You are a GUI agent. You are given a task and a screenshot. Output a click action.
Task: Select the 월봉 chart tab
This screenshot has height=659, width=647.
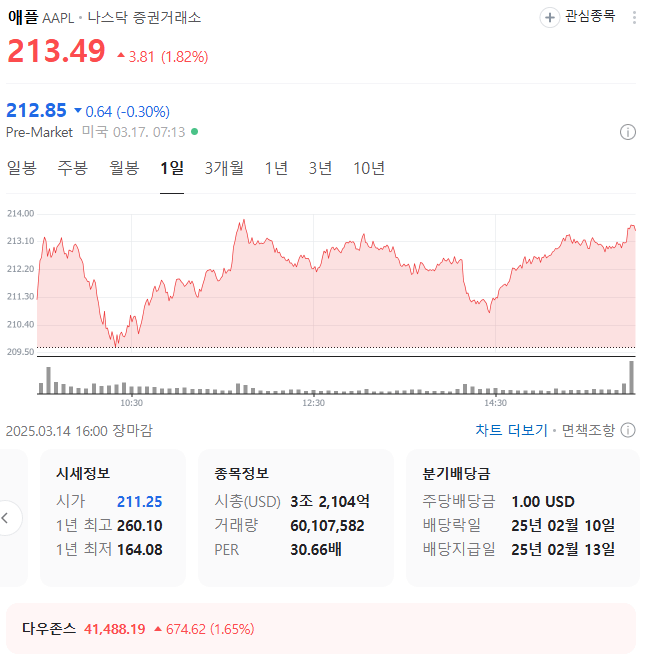[124, 169]
